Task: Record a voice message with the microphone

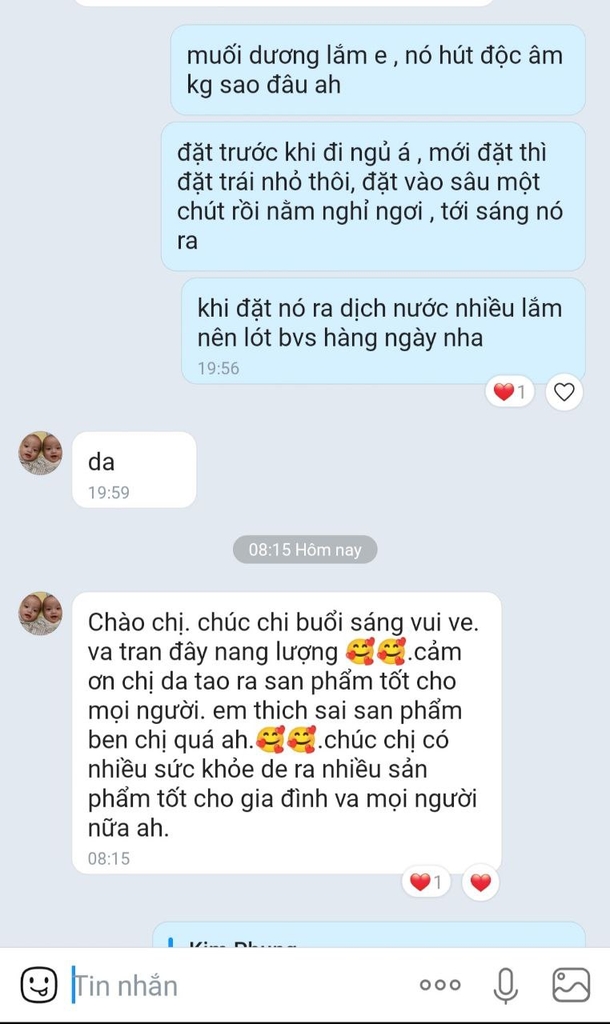Action: coord(505,985)
